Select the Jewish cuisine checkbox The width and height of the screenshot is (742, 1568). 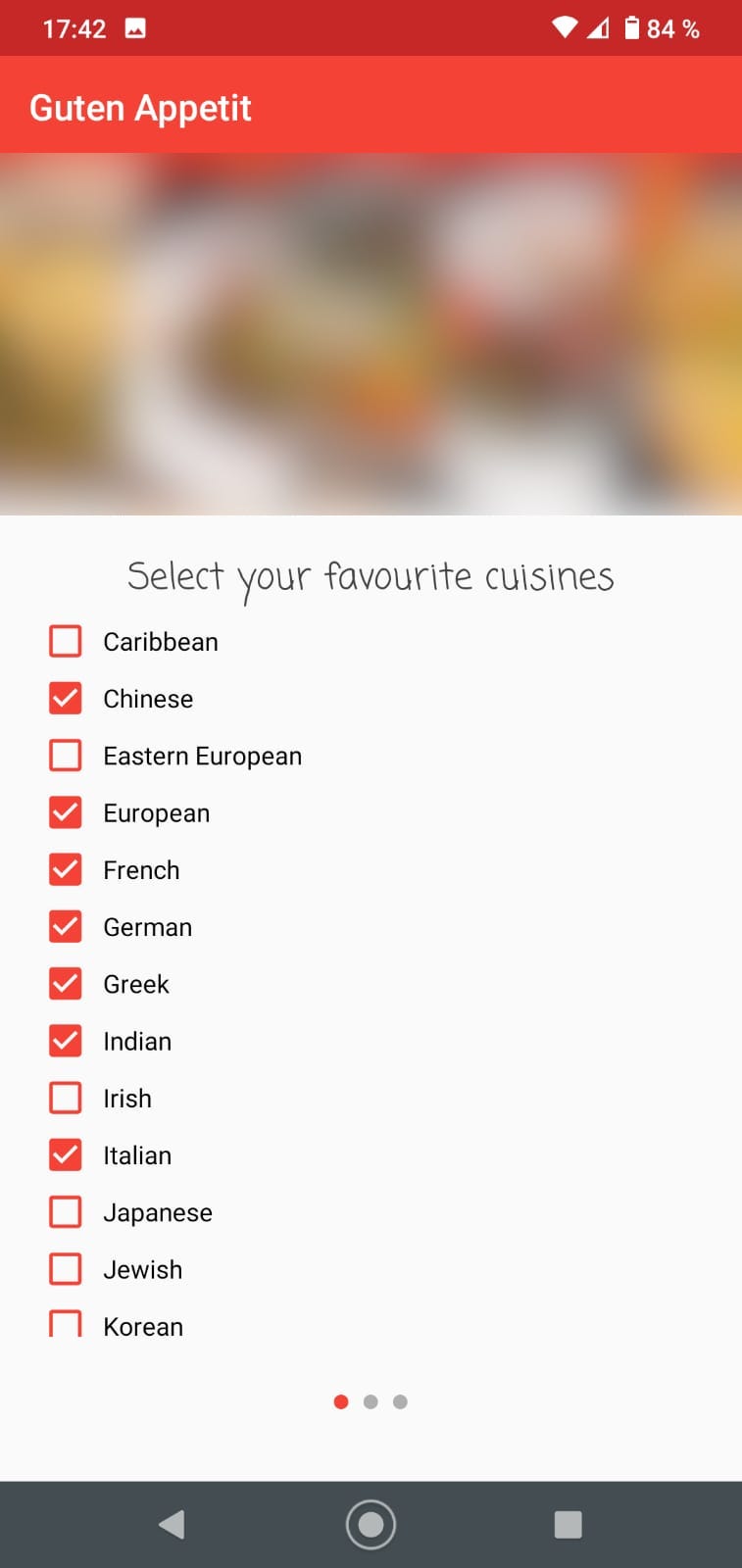(x=66, y=1269)
